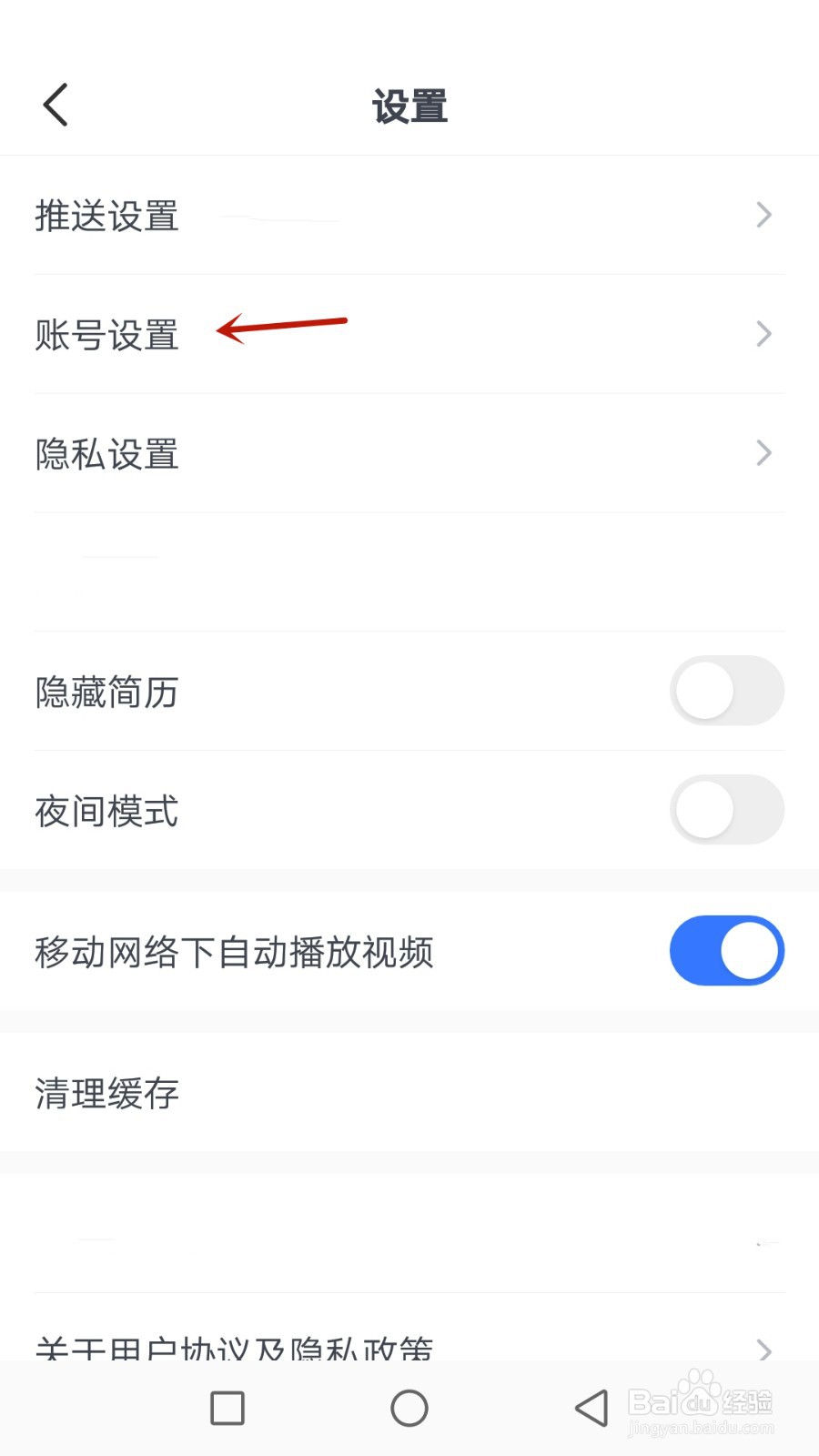Open recent apps with the square button
The width and height of the screenshot is (819, 1456).
tap(227, 1408)
